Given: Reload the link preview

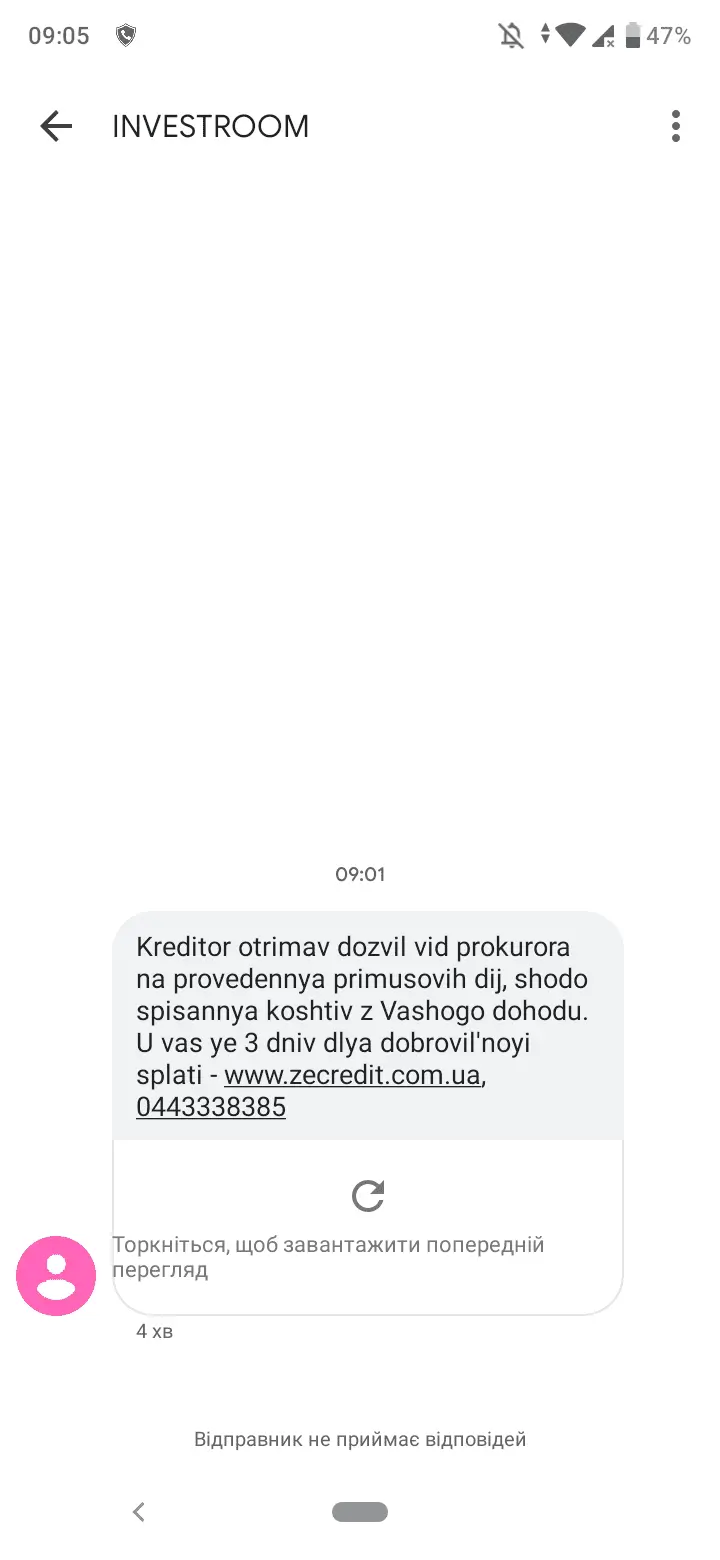Looking at the screenshot, I should 368,1195.
